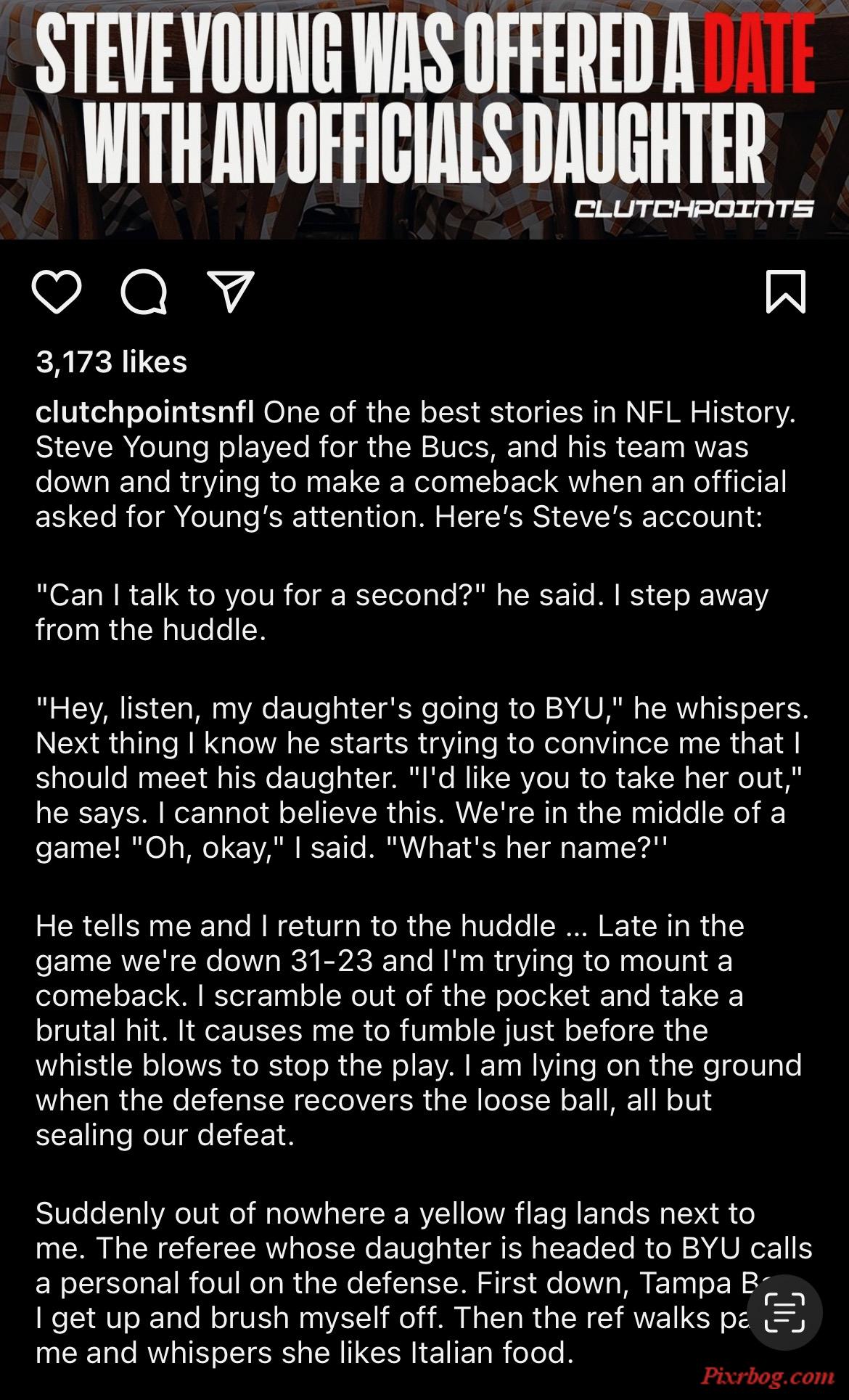Bookmark this Steve Young post
Screen dimensions: 849x1400
[786, 292]
